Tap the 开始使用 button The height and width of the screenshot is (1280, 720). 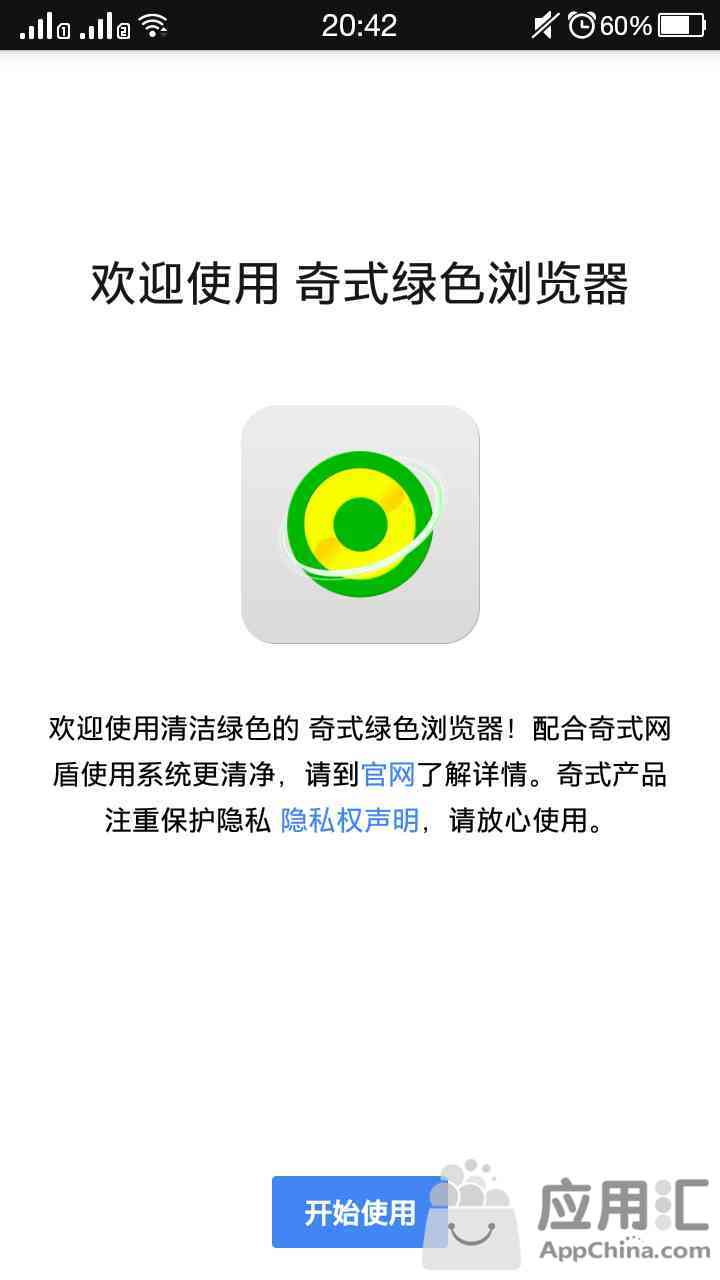pos(359,1212)
